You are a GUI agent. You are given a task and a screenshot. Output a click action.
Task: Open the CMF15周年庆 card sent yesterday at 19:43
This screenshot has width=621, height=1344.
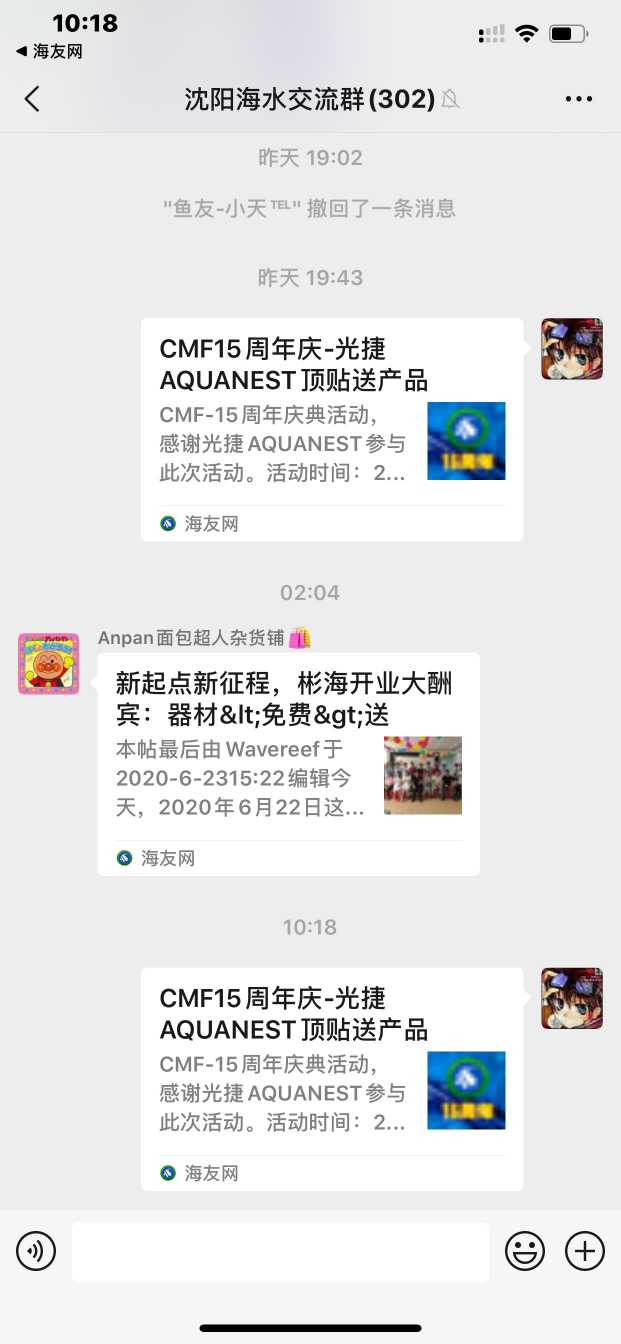(x=331, y=429)
